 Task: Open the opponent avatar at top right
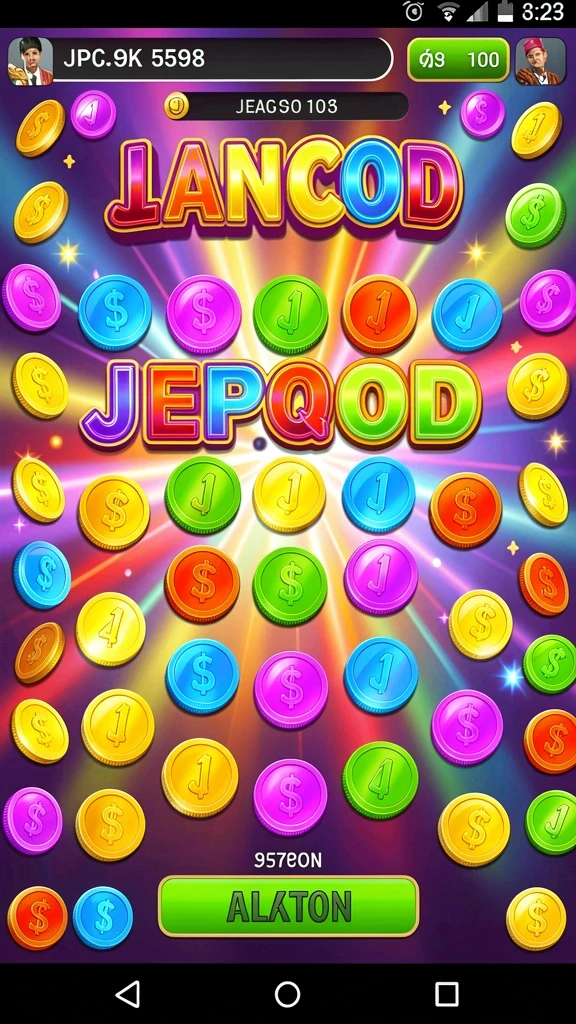tap(540, 61)
